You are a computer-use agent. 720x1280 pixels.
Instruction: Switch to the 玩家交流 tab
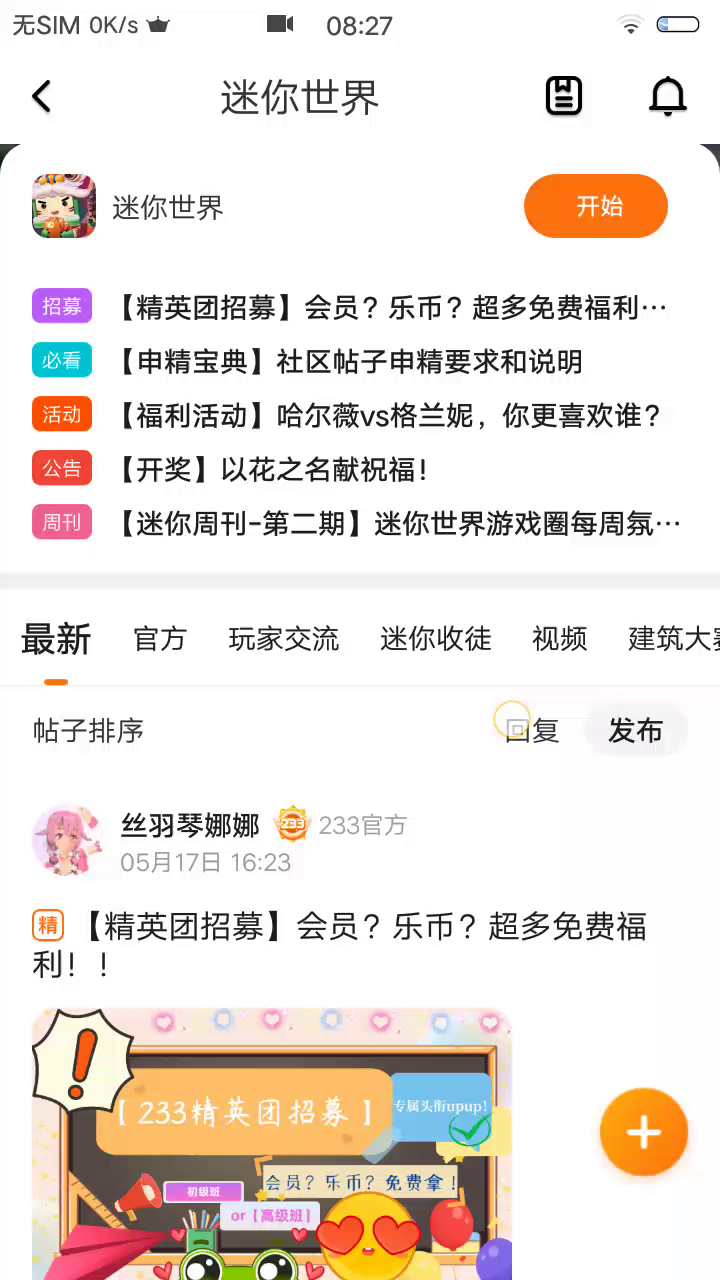pyautogui.click(x=284, y=639)
